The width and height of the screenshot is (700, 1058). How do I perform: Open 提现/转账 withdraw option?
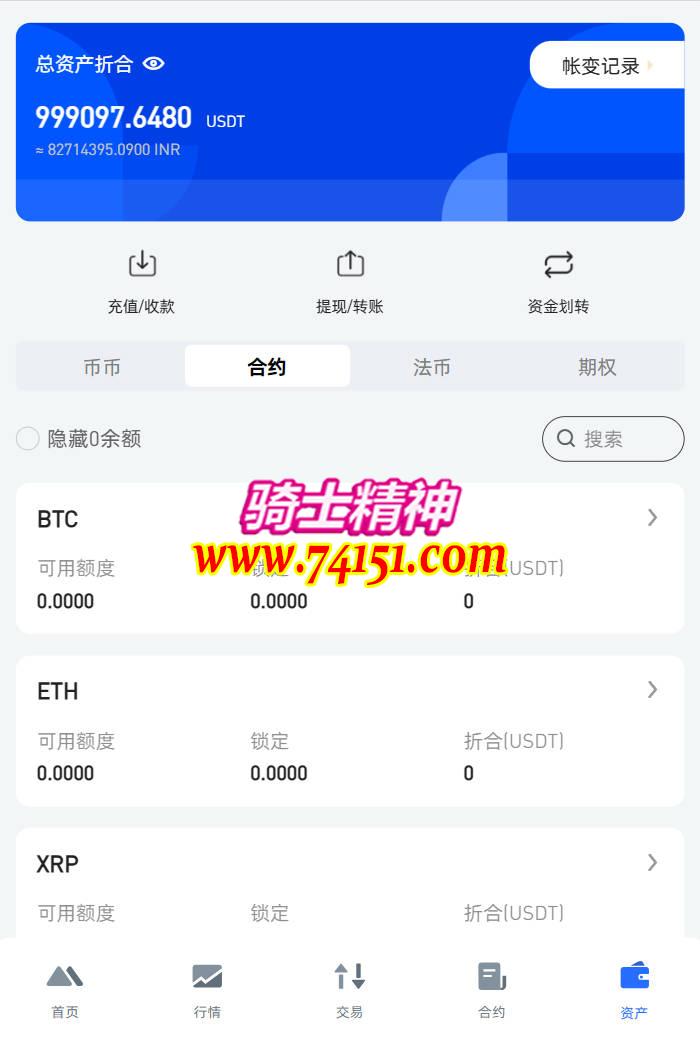[350, 282]
